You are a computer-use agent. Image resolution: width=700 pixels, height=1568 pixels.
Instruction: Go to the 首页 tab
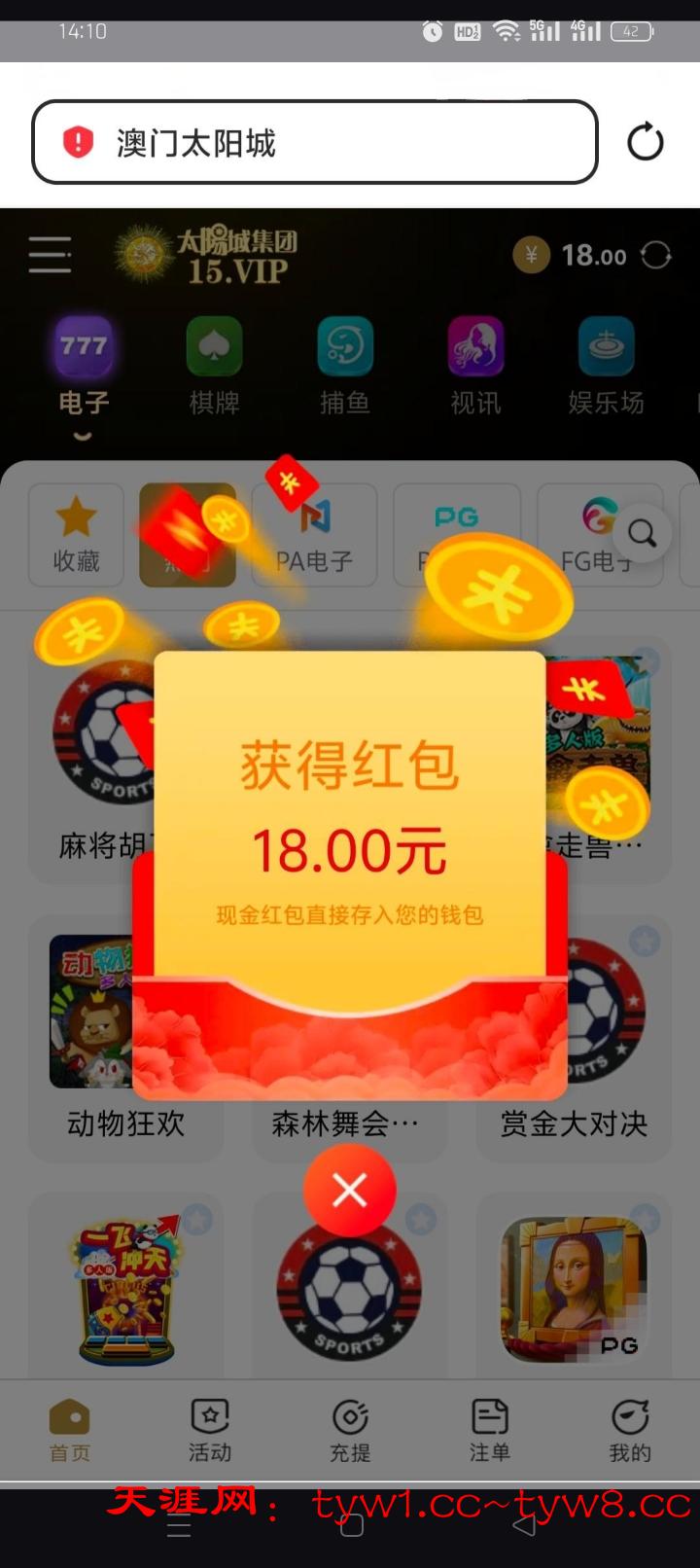[x=70, y=1430]
